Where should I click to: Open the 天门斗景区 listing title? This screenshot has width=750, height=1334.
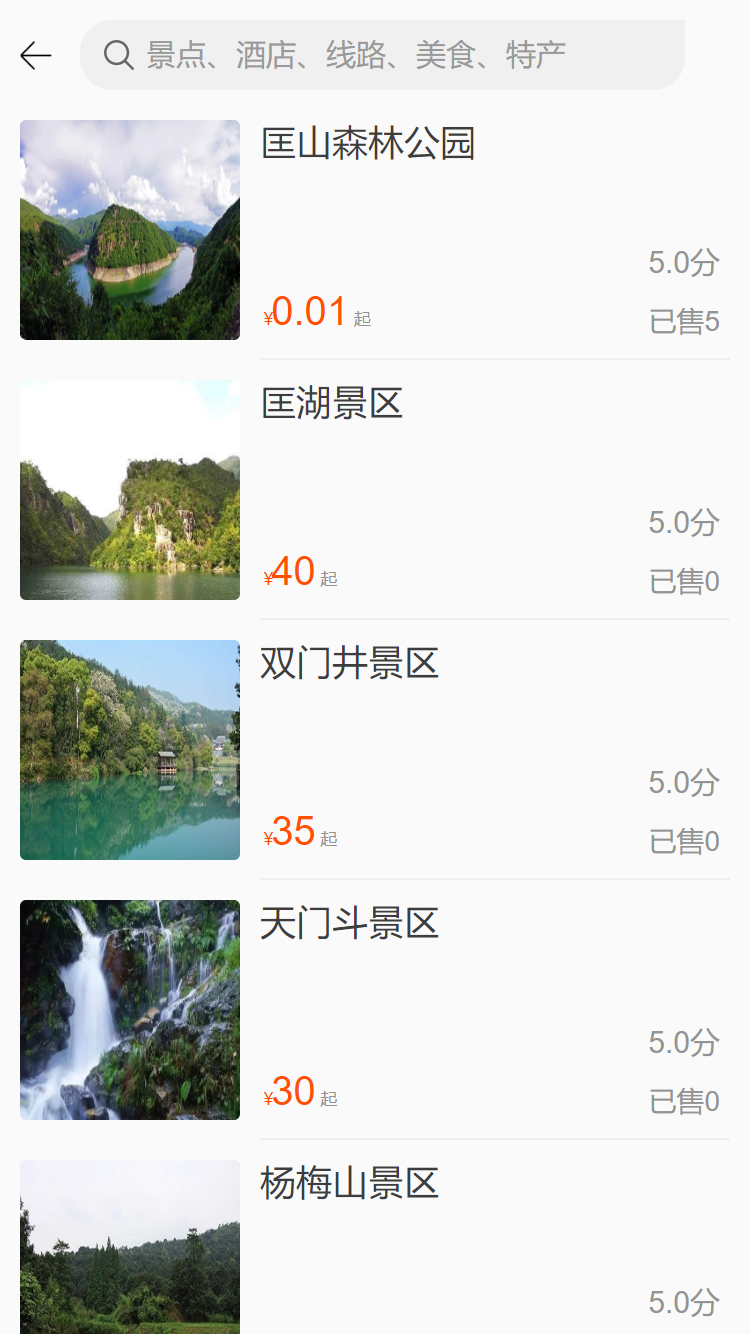tap(349, 925)
